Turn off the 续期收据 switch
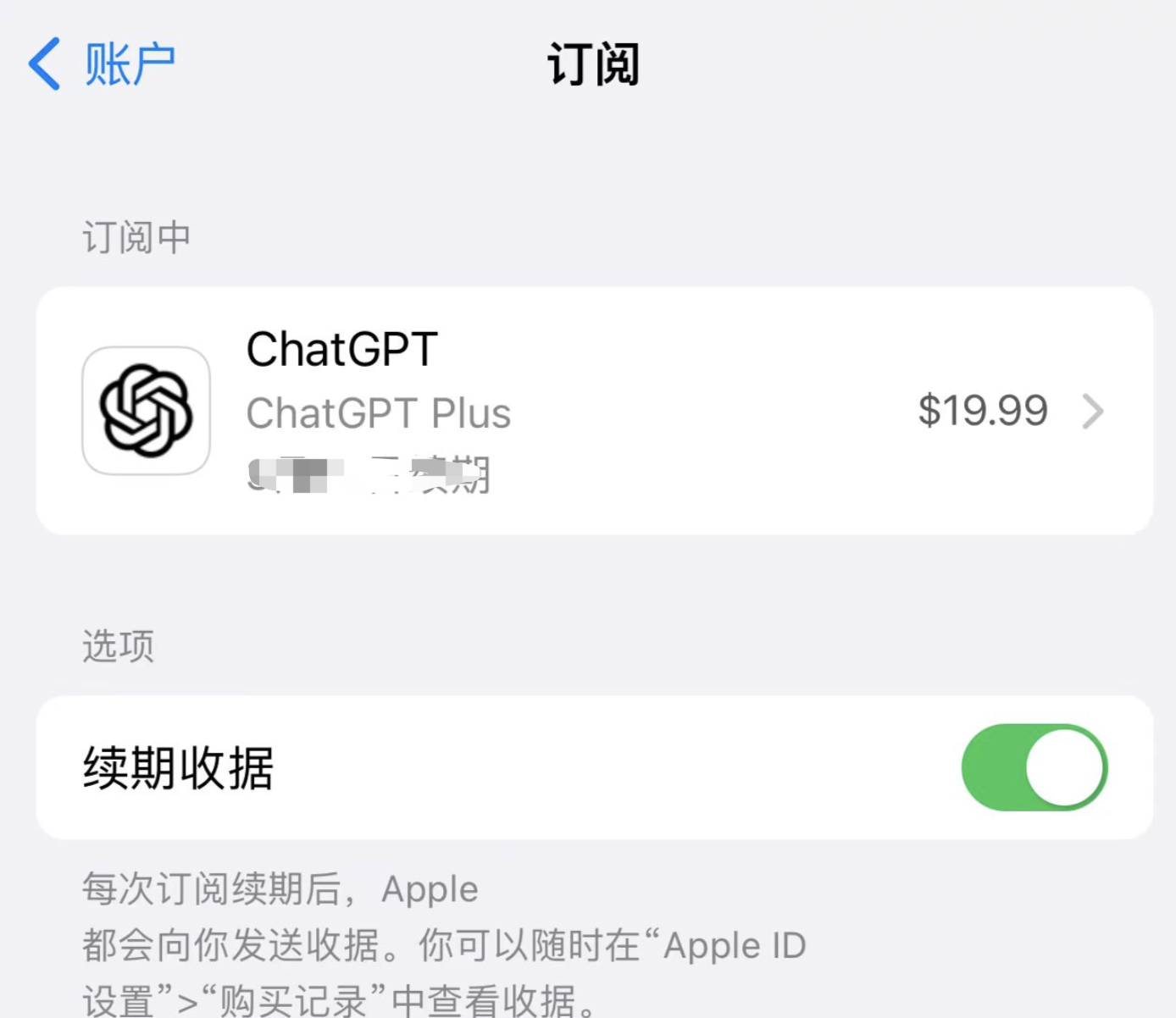This screenshot has width=1176, height=1018. click(1034, 767)
